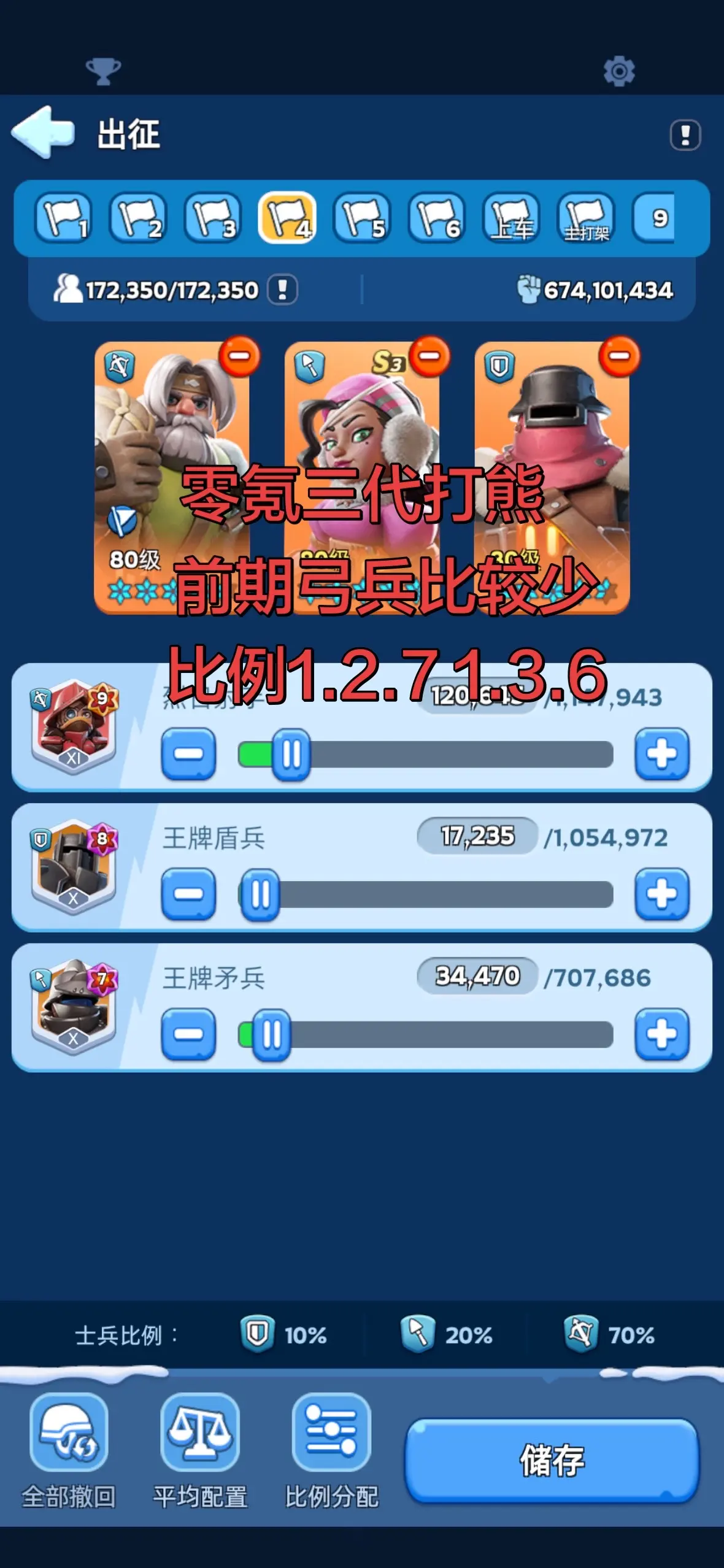Choose the 上车 formation preset
Image resolution: width=724 pixels, height=1568 pixels.
click(x=511, y=218)
